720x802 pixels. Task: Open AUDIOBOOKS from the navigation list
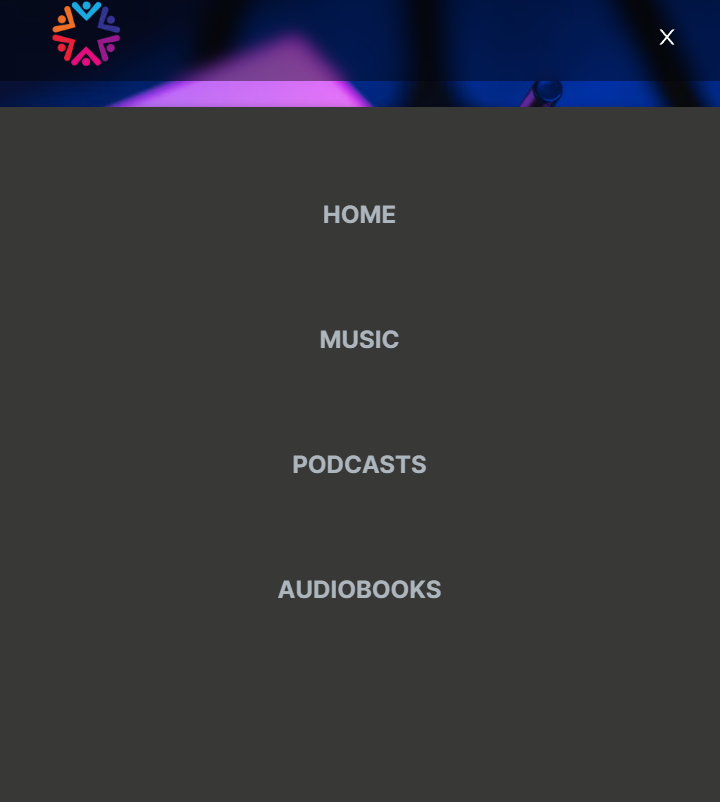tap(359, 589)
